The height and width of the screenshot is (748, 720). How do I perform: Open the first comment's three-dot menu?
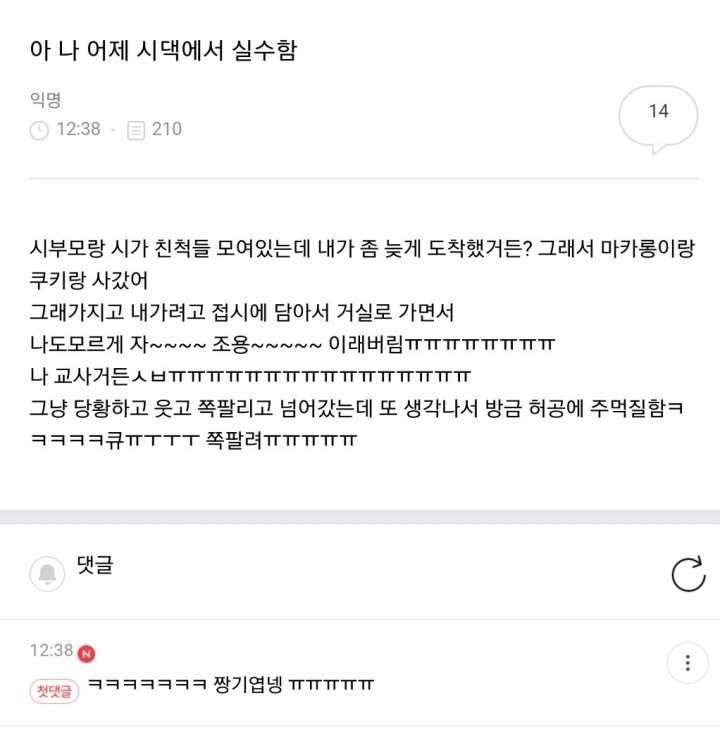(x=687, y=663)
